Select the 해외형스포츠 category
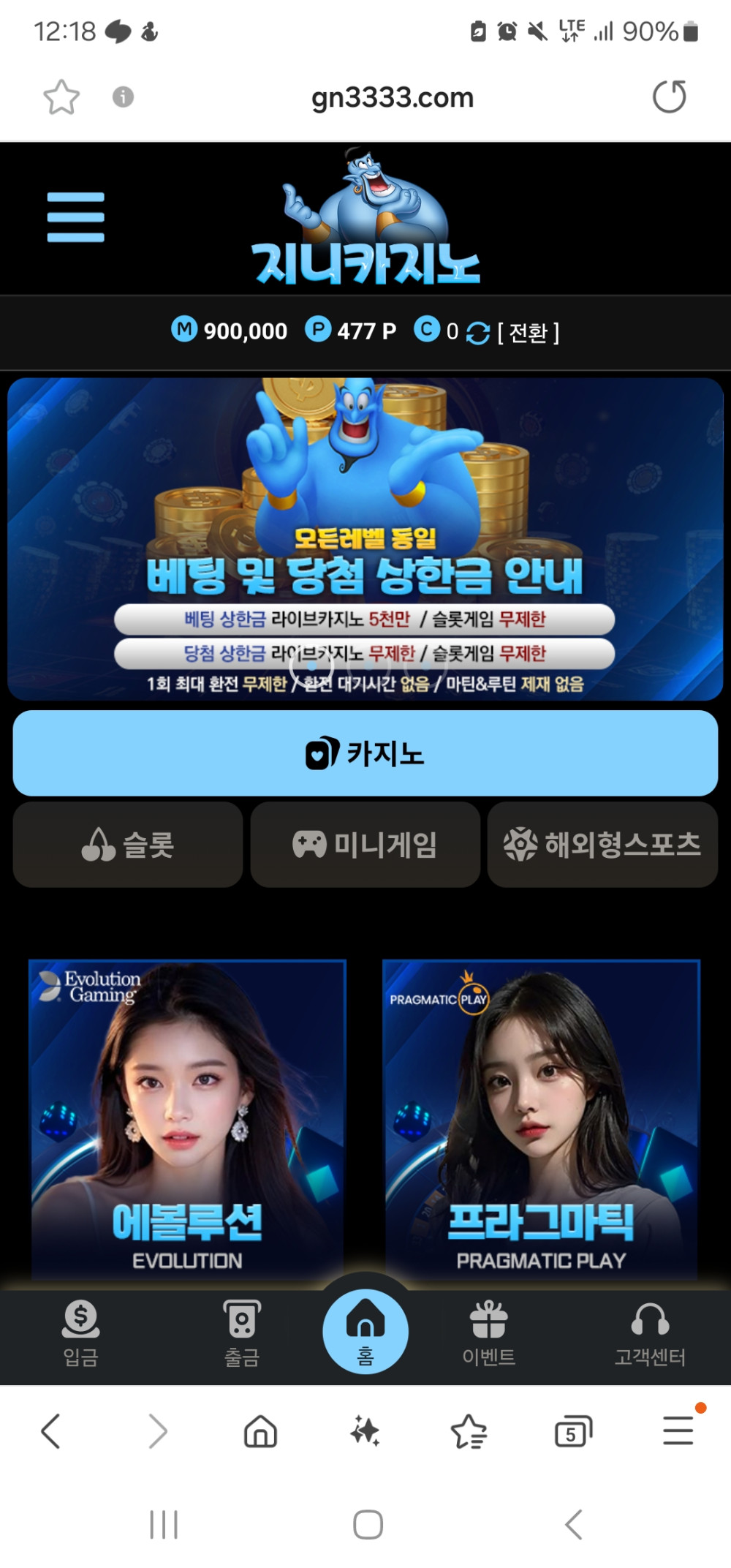The width and height of the screenshot is (731, 1568). [602, 845]
